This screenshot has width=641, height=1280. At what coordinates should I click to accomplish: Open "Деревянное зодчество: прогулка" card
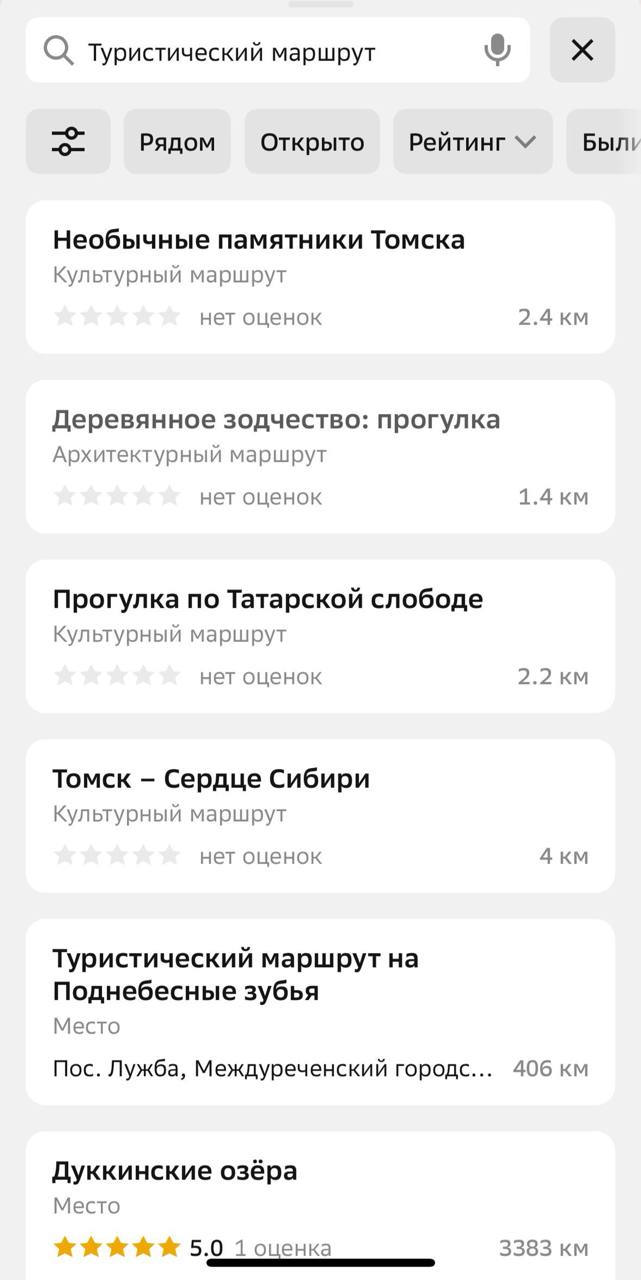[x=320, y=456]
